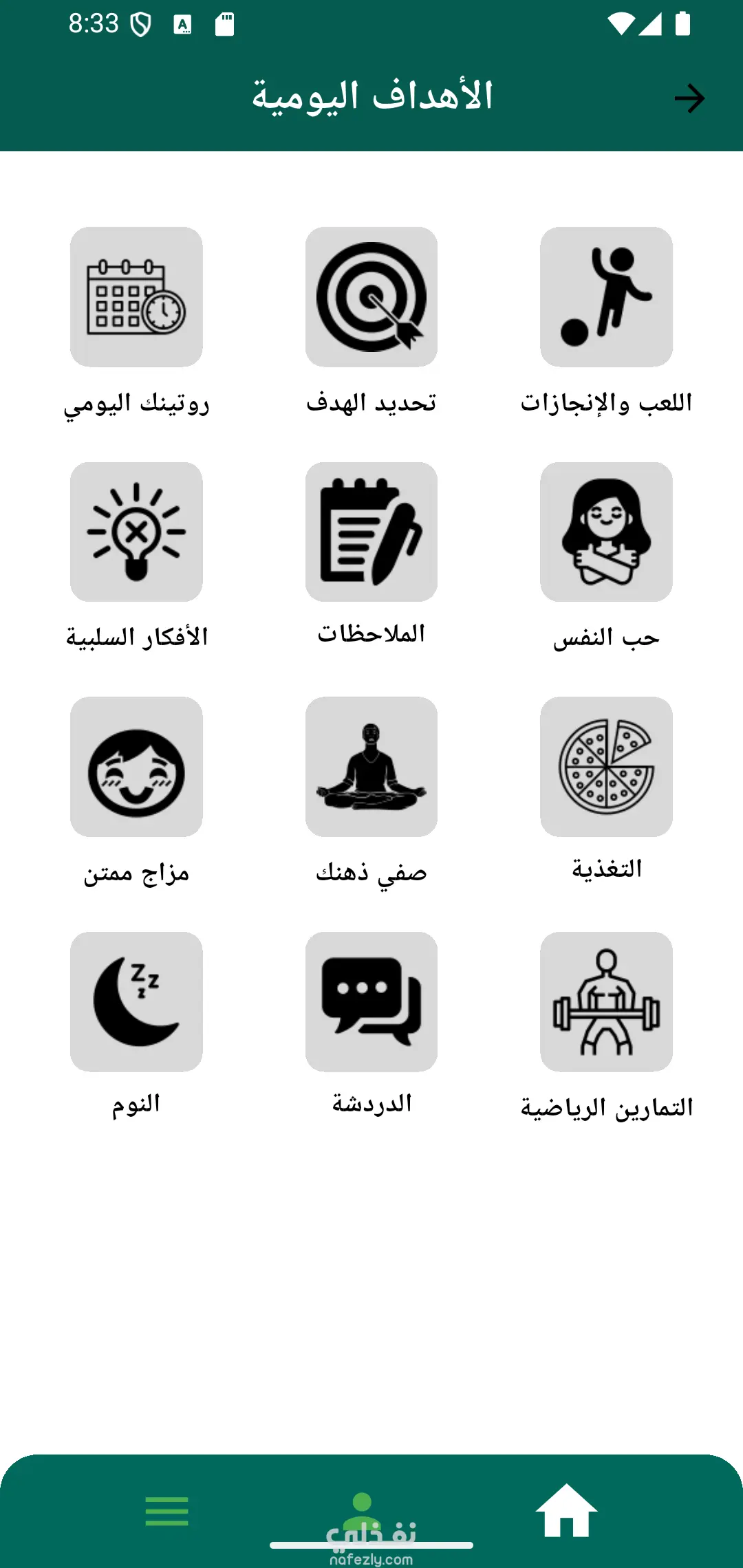Open grateful mood (مزاج ممتن)
743x1568 pixels.
pyautogui.click(x=136, y=767)
